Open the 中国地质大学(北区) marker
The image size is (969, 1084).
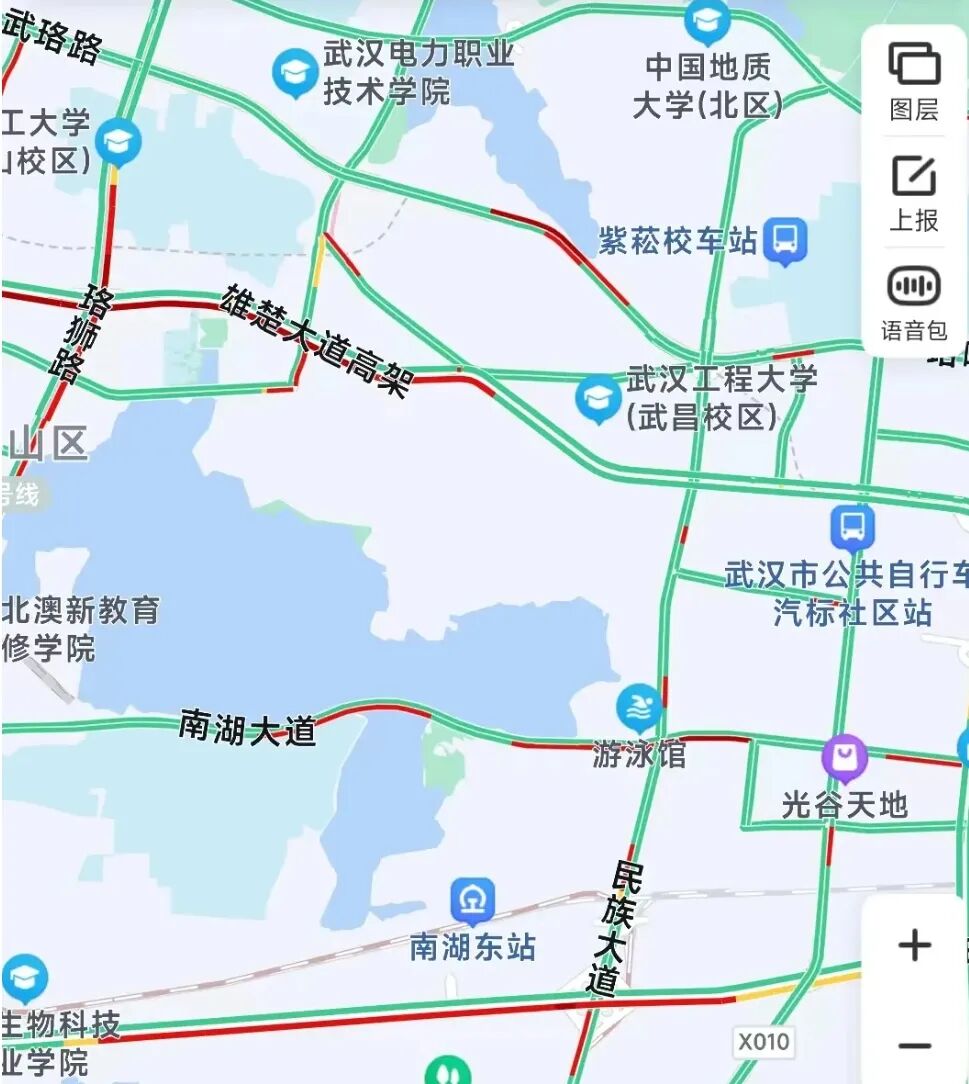707,21
